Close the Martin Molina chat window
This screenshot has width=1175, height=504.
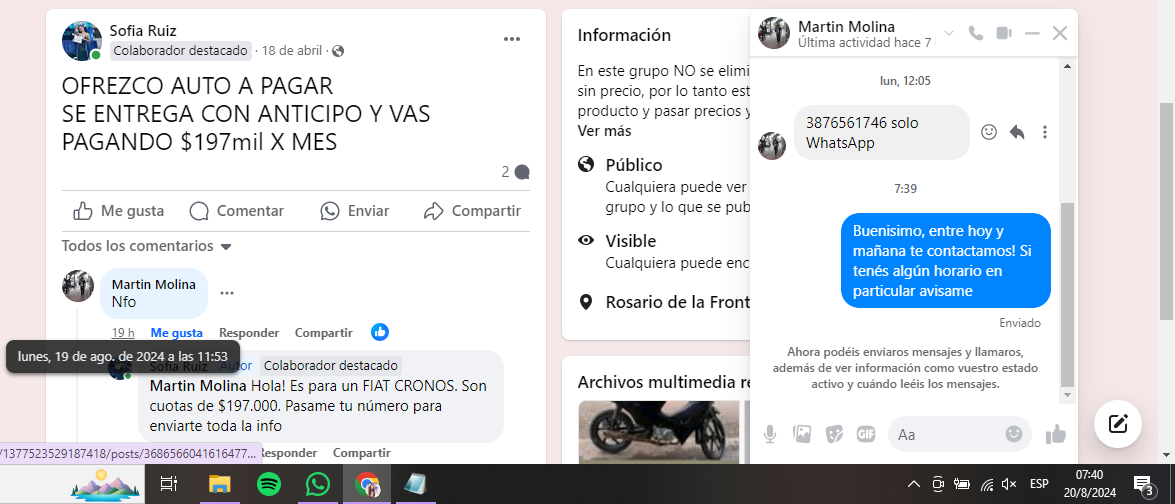tap(1060, 33)
